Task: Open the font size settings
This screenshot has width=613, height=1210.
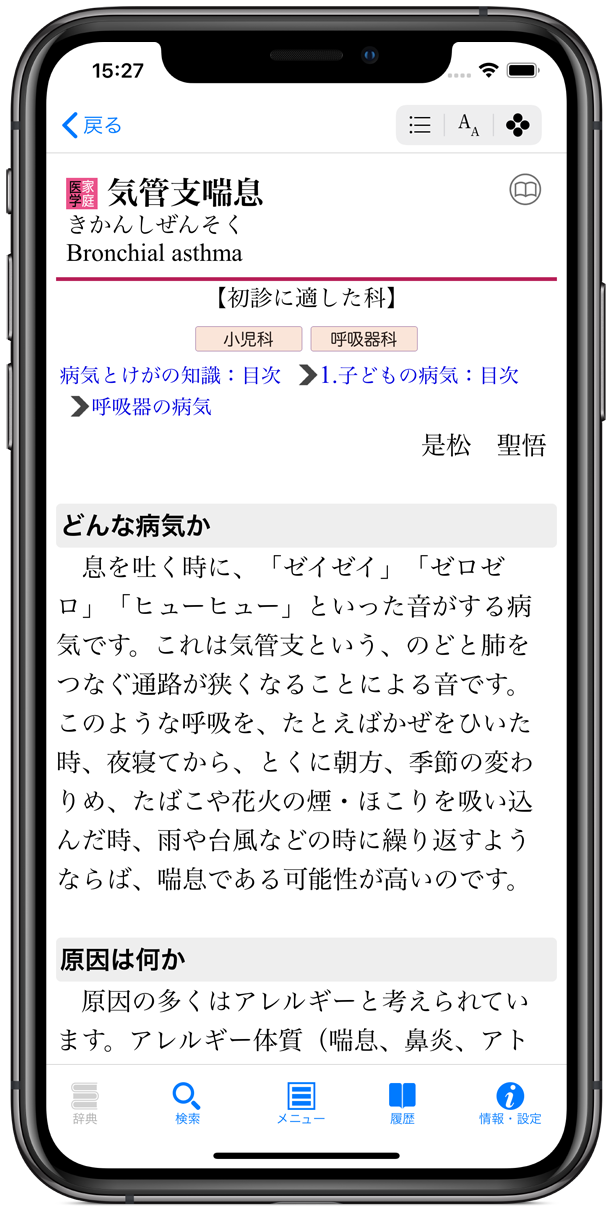Action: 469,125
